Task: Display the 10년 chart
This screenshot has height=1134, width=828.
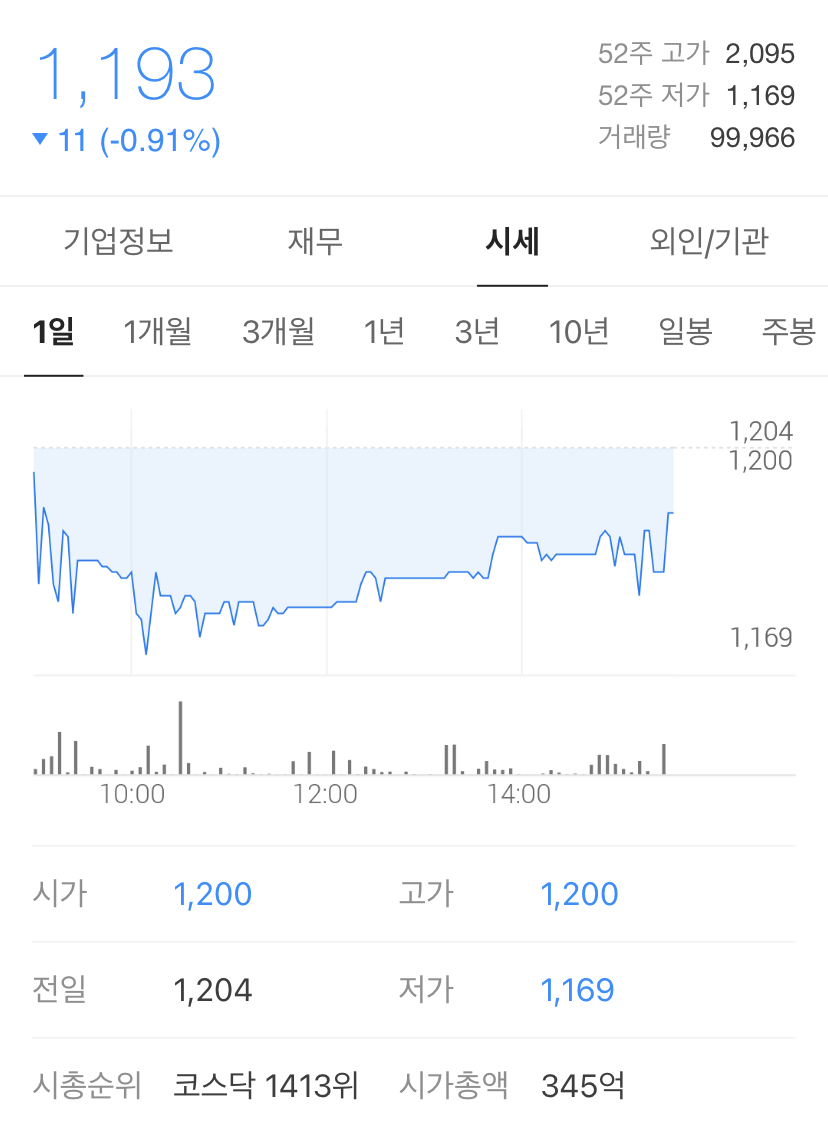Action: (x=578, y=332)
